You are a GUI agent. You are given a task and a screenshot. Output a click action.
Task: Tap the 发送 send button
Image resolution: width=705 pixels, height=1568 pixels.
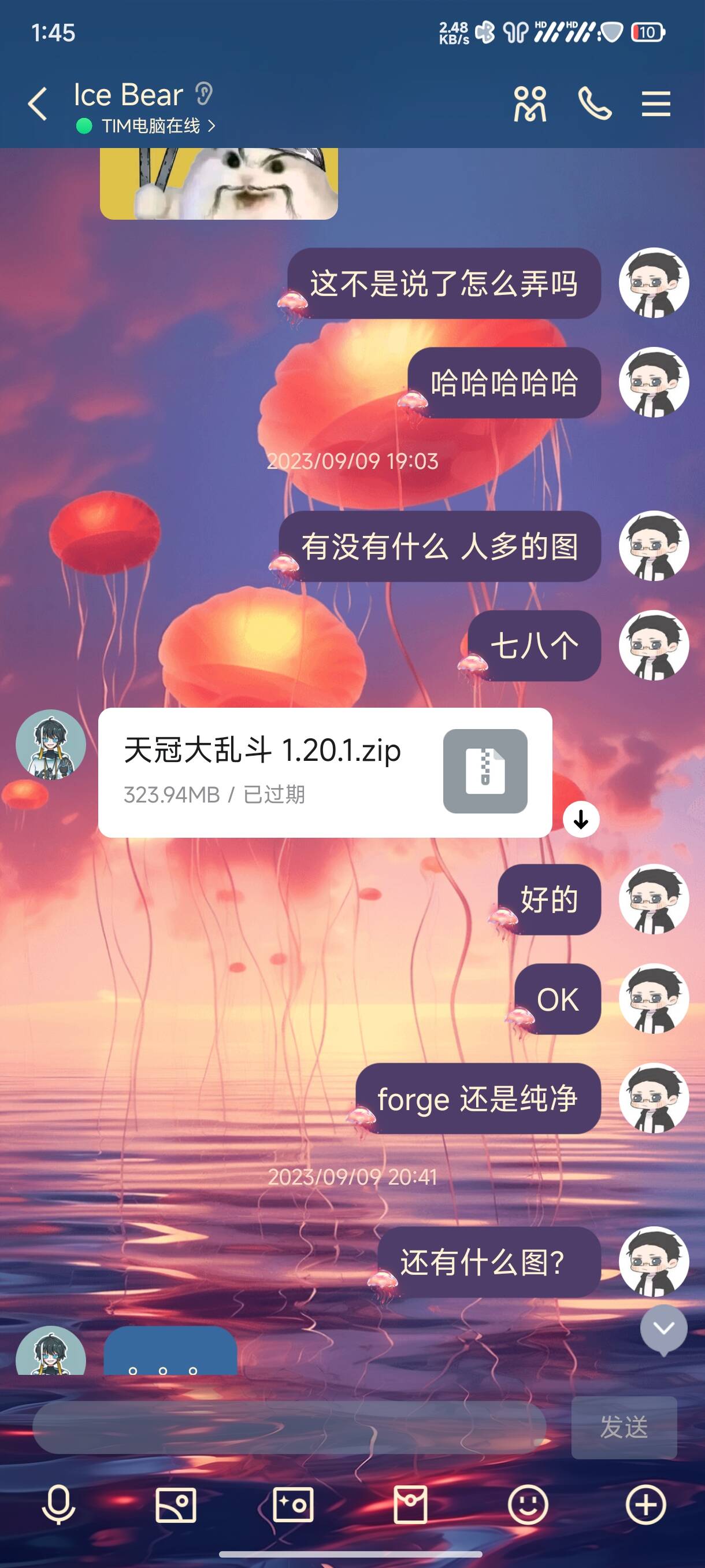[x=624, y=1427]
